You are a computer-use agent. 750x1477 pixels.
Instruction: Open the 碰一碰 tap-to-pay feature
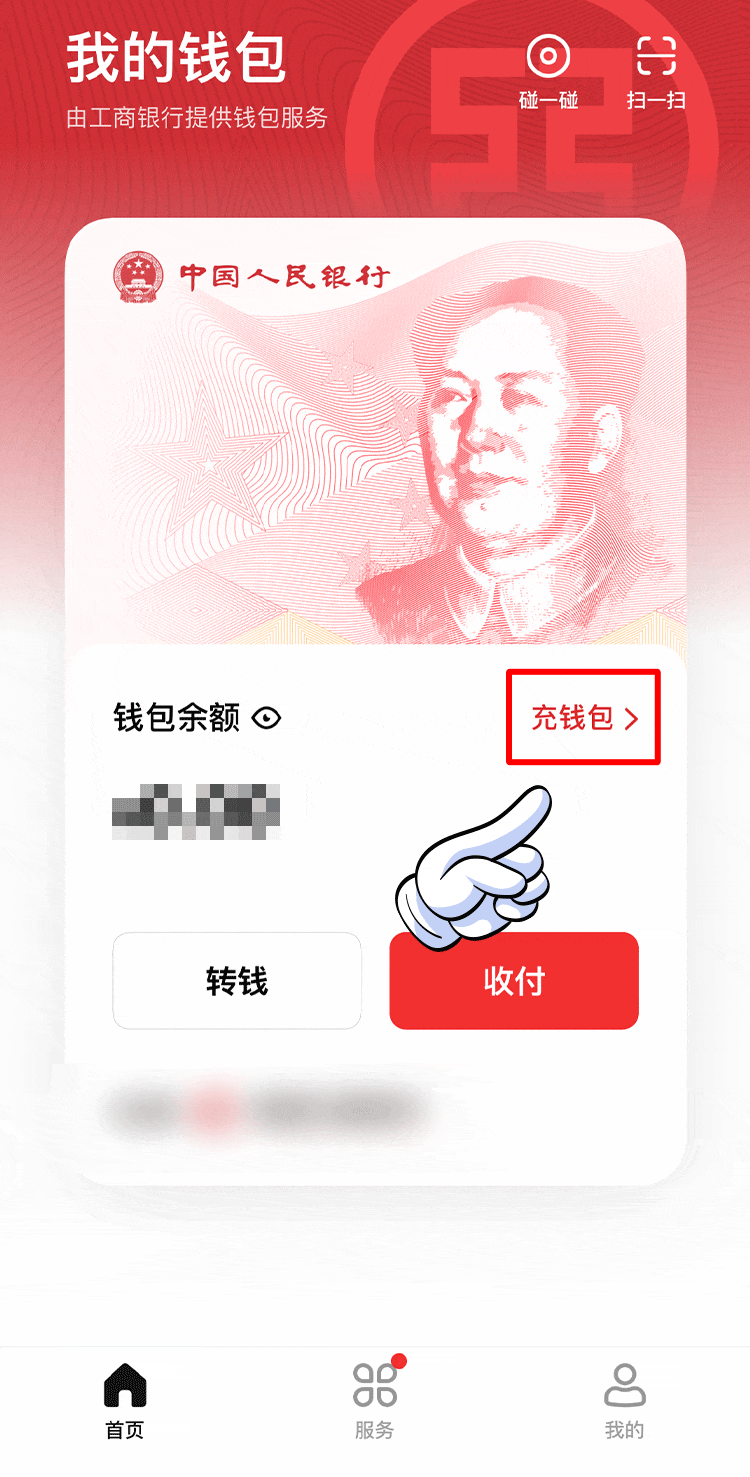point(548,70)
